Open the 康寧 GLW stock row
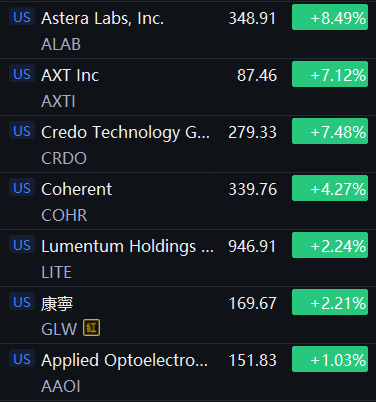The width and height of the screenshot is (376, 402). click(x=188, y=315)
